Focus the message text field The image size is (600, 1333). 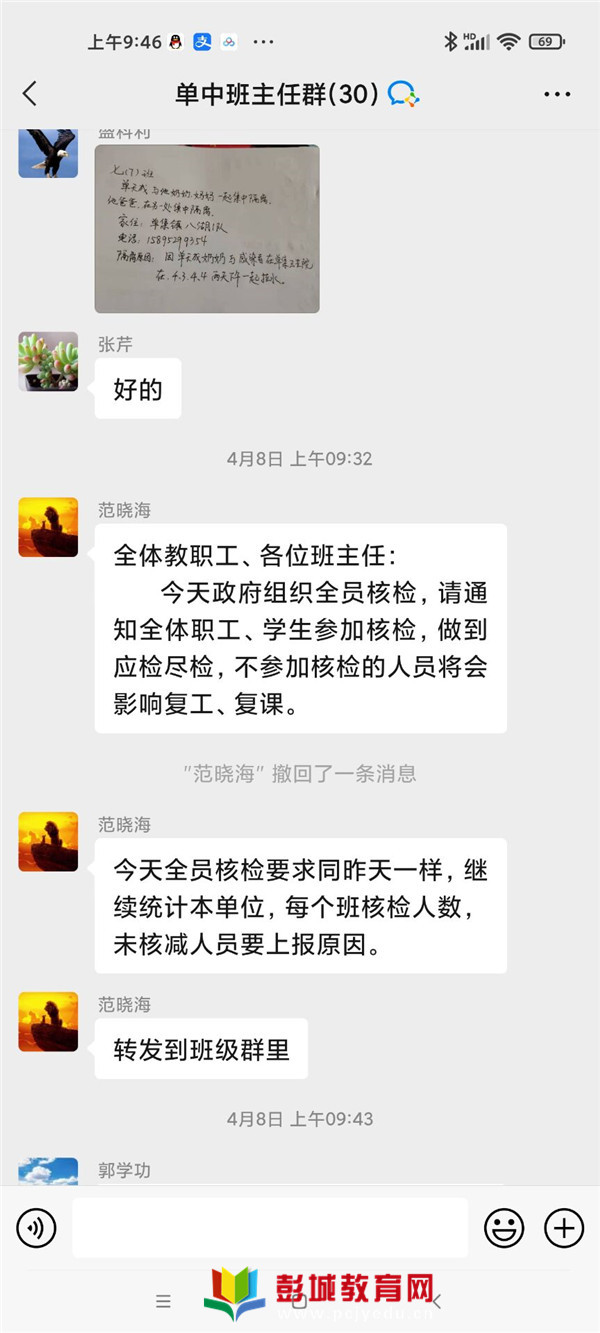tap(270, 1227)
